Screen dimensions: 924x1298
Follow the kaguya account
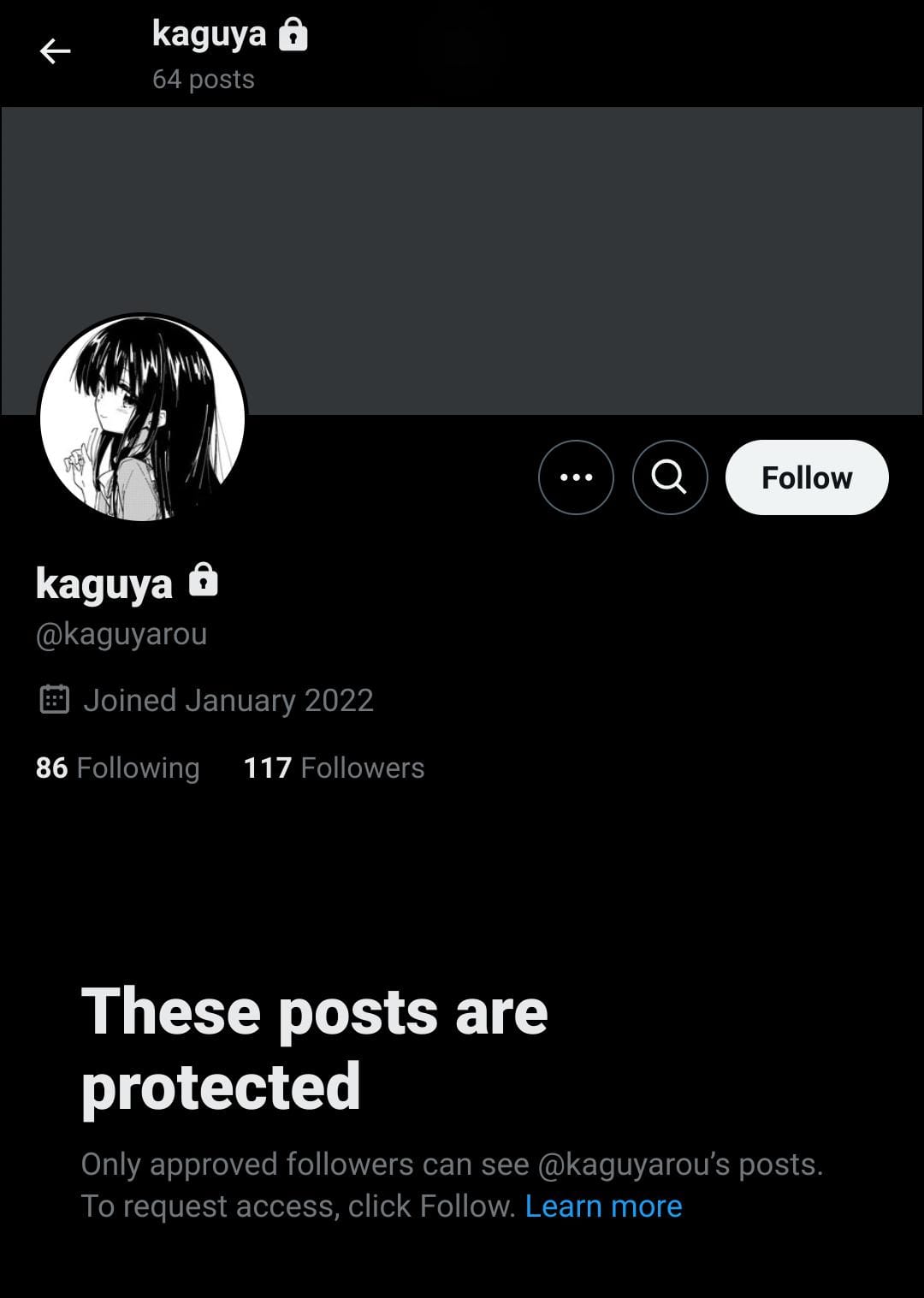coord(806,477)
